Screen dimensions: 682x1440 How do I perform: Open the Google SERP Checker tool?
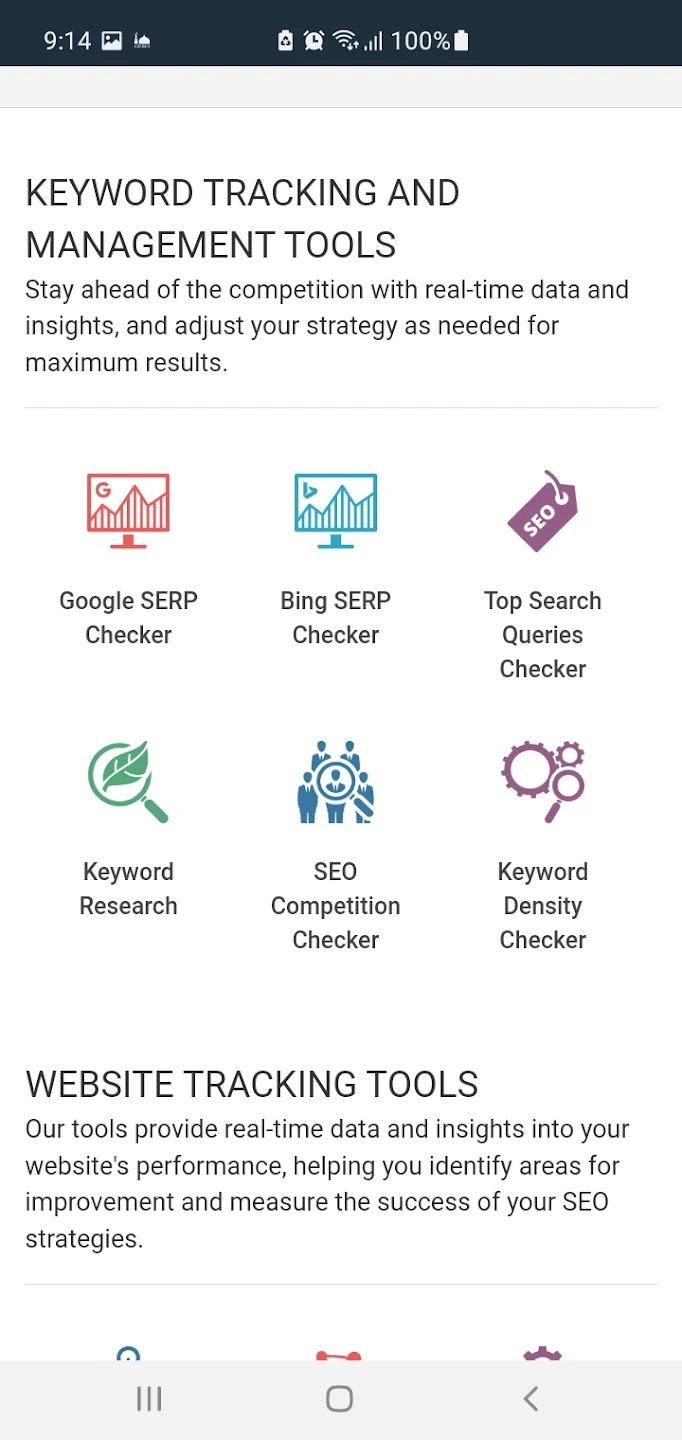click(x=128, y=559)
